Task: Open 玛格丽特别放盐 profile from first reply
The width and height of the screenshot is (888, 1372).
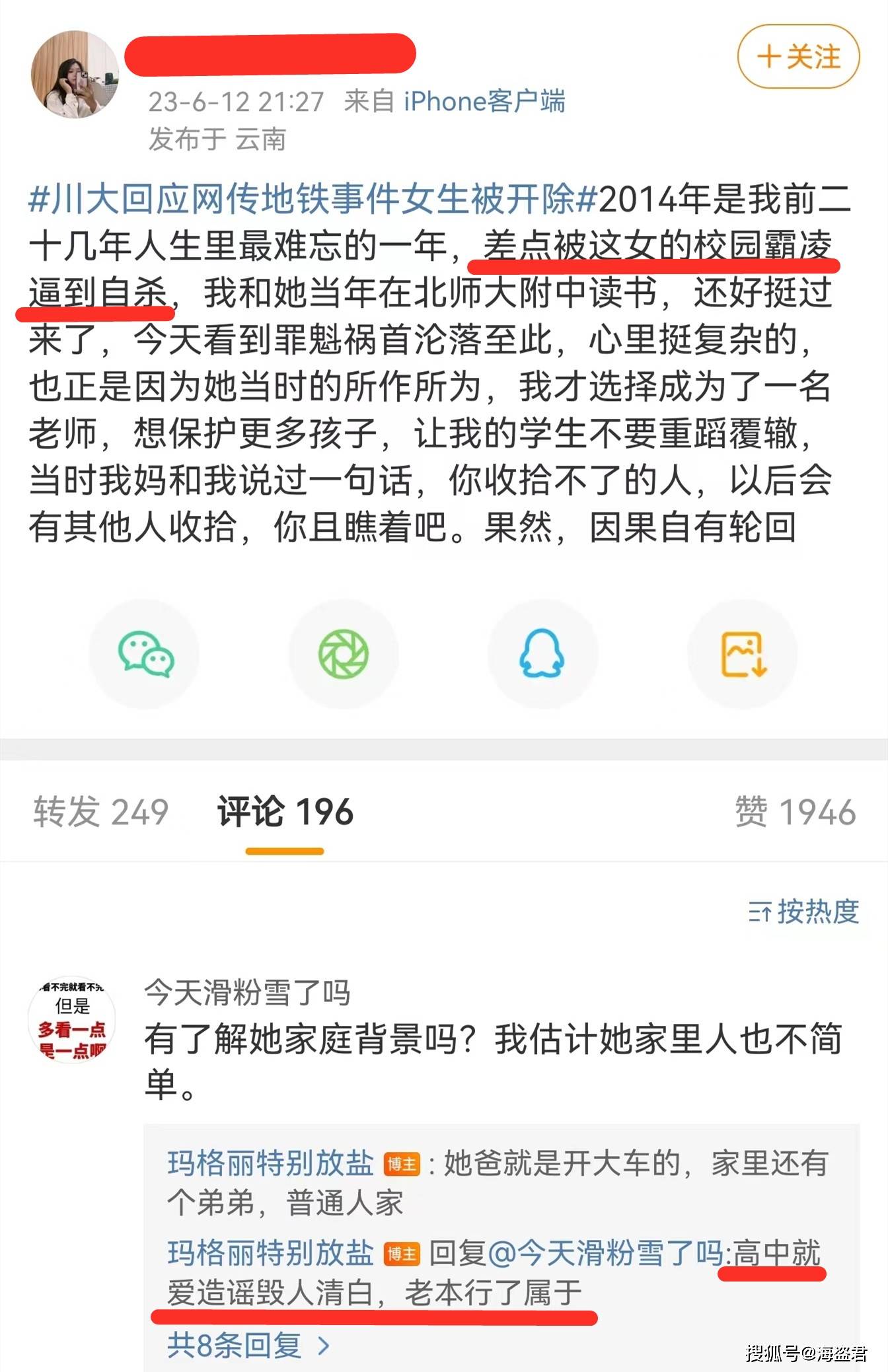Action: click(x=270, y=1163)
